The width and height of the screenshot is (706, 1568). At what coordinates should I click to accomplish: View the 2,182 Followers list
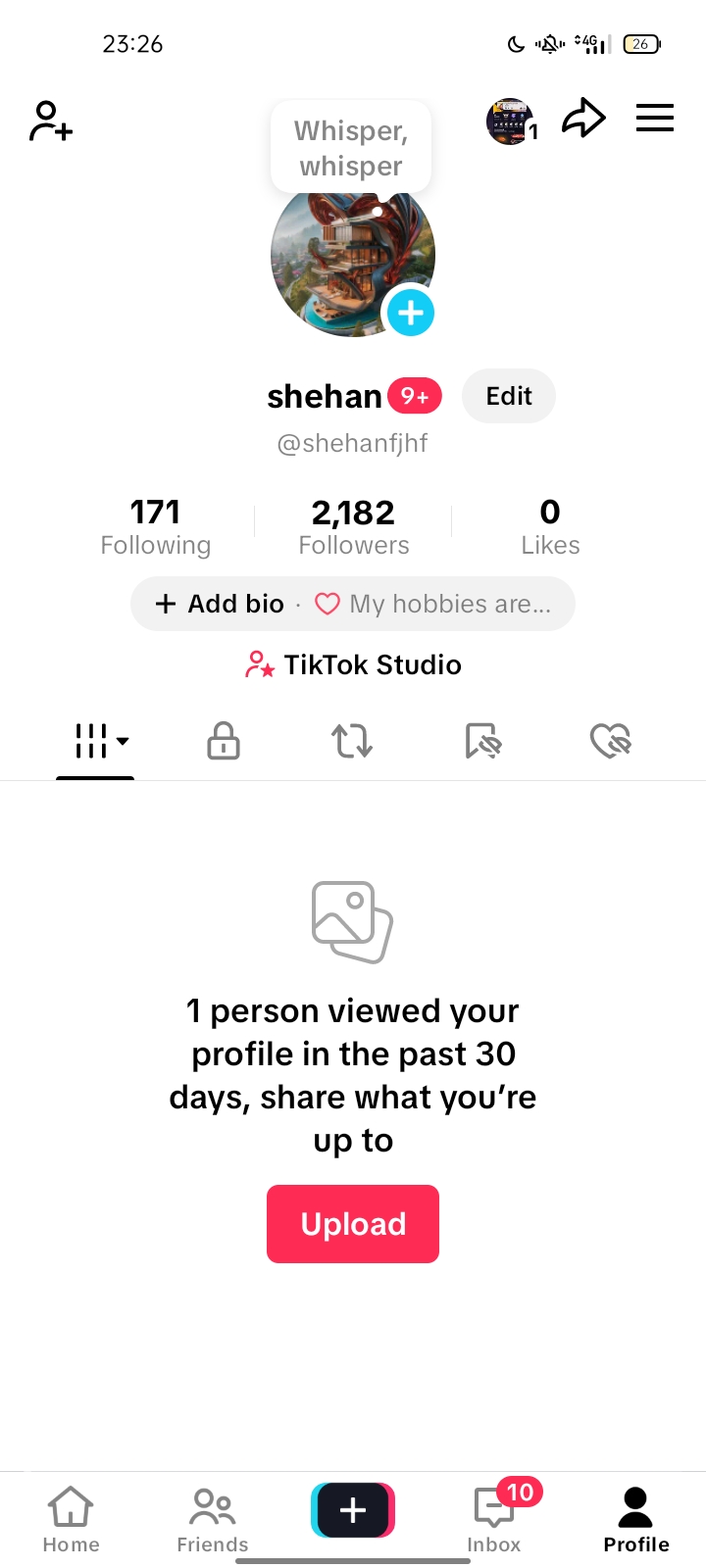pos(353,527)
